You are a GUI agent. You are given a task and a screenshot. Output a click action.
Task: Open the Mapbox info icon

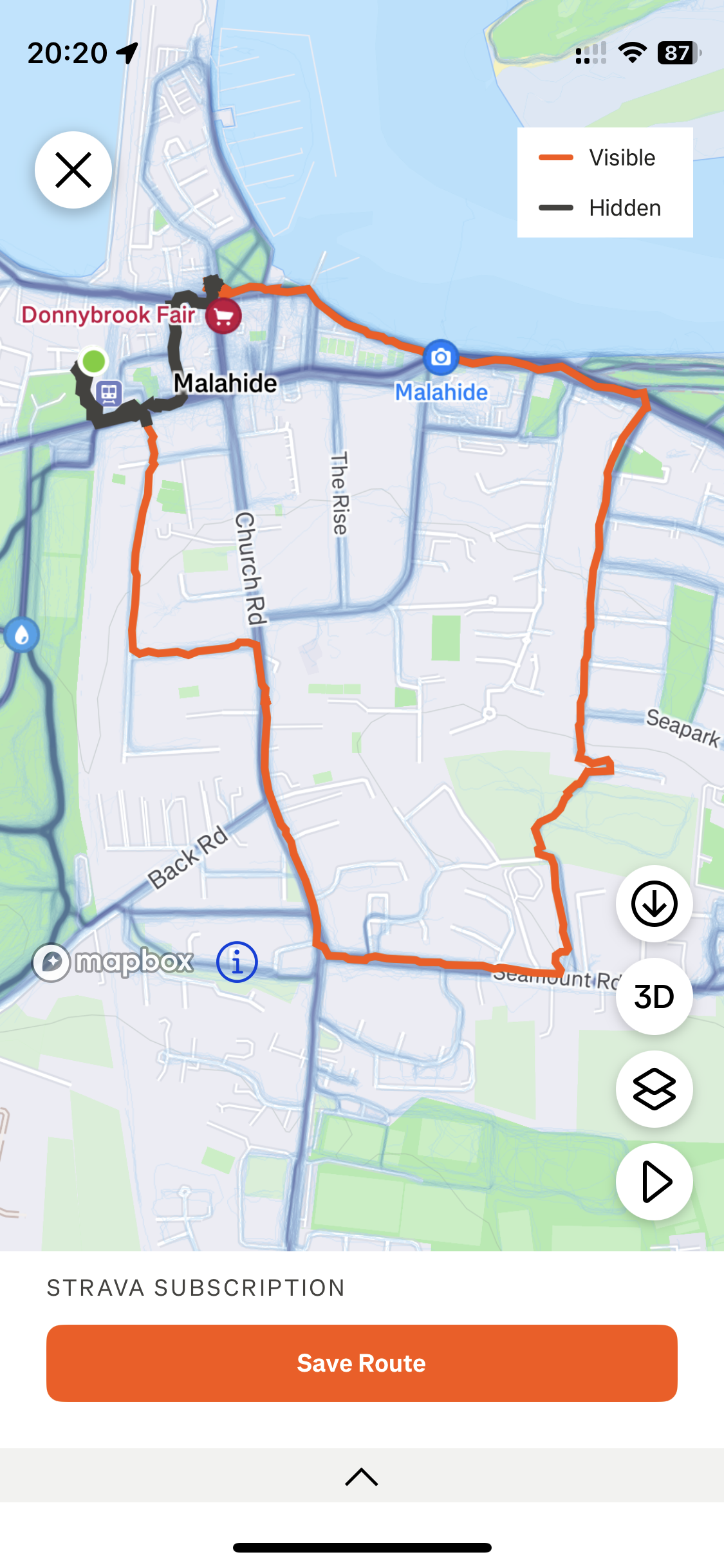(x=237, y=962)
